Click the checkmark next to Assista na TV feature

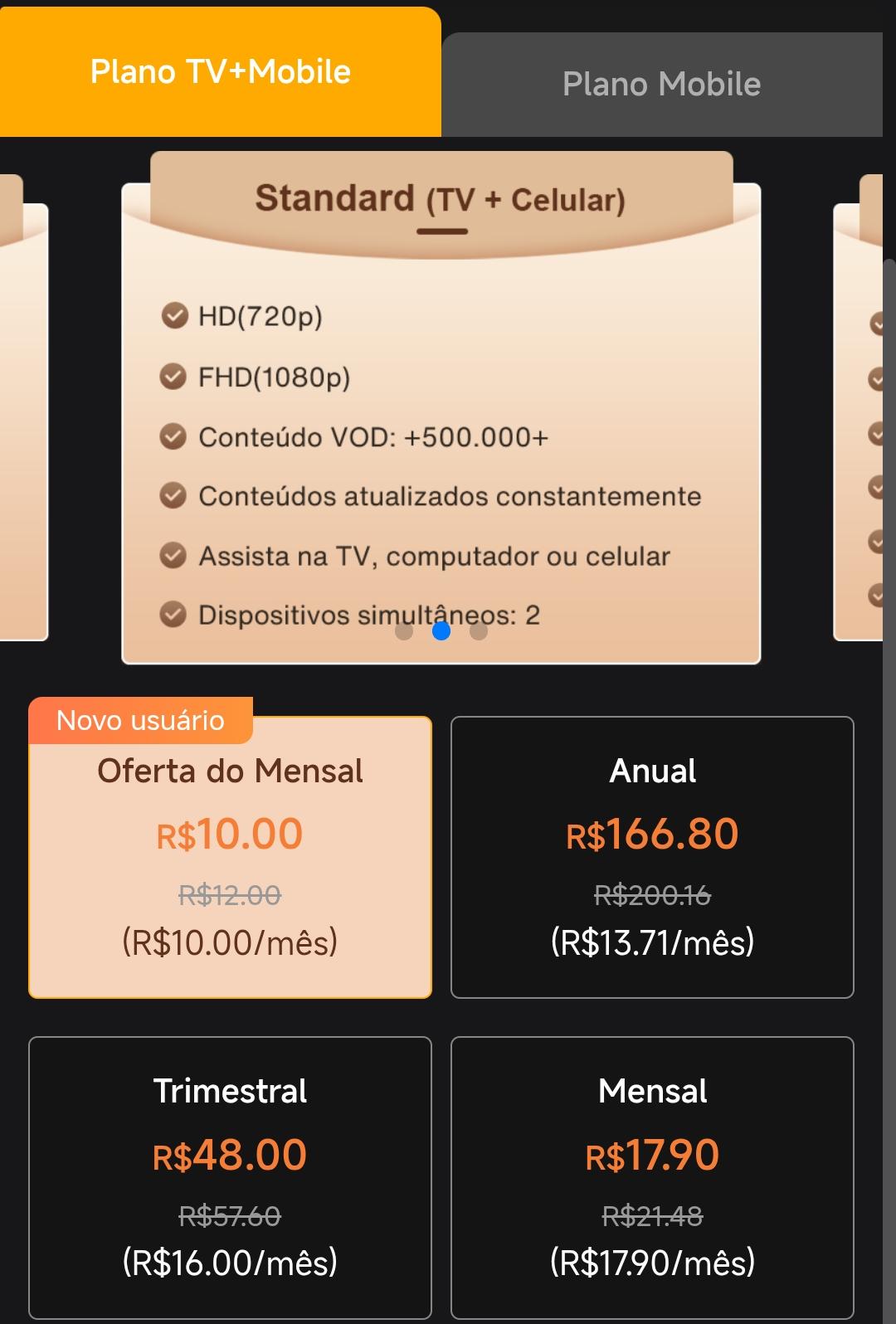(x=173, y=556)
